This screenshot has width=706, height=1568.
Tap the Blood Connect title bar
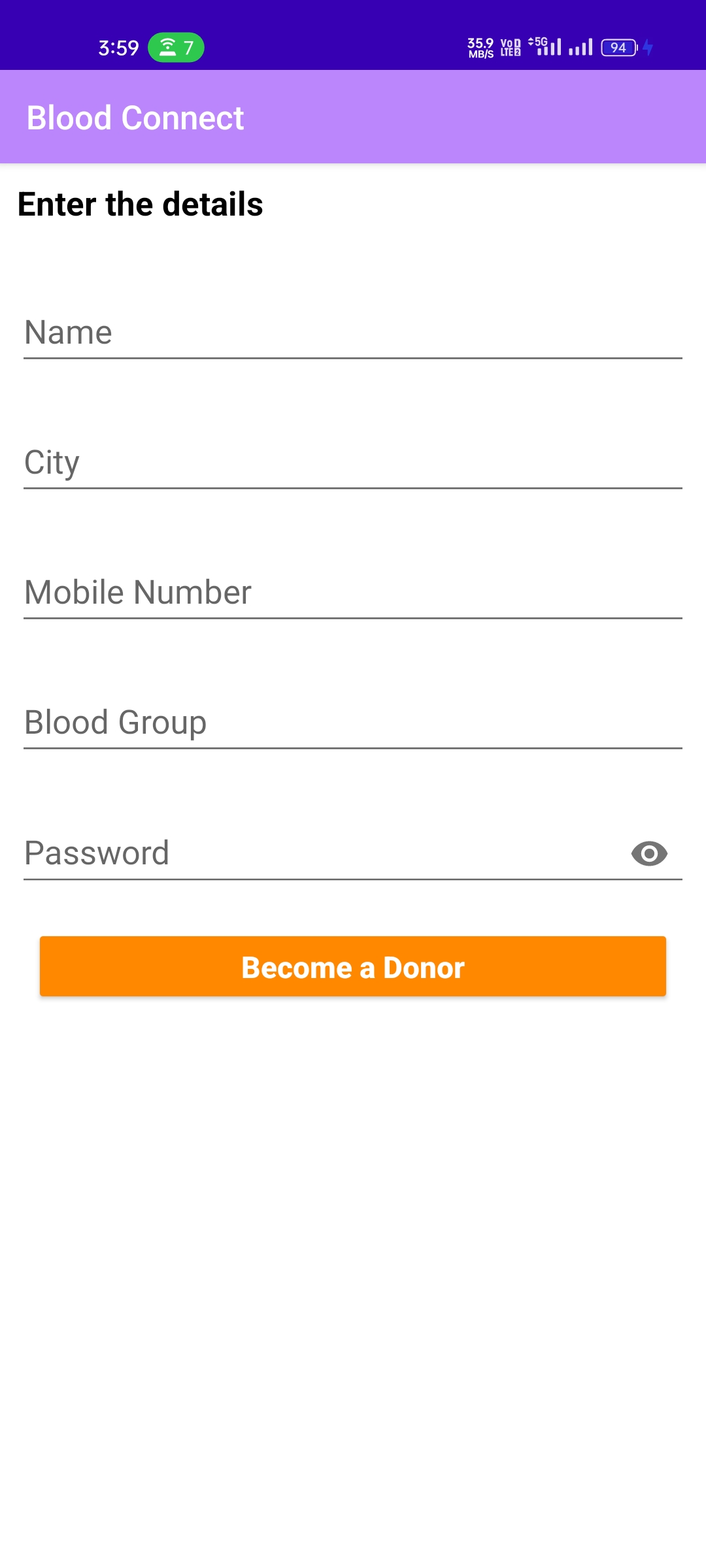tap(135, 118)
